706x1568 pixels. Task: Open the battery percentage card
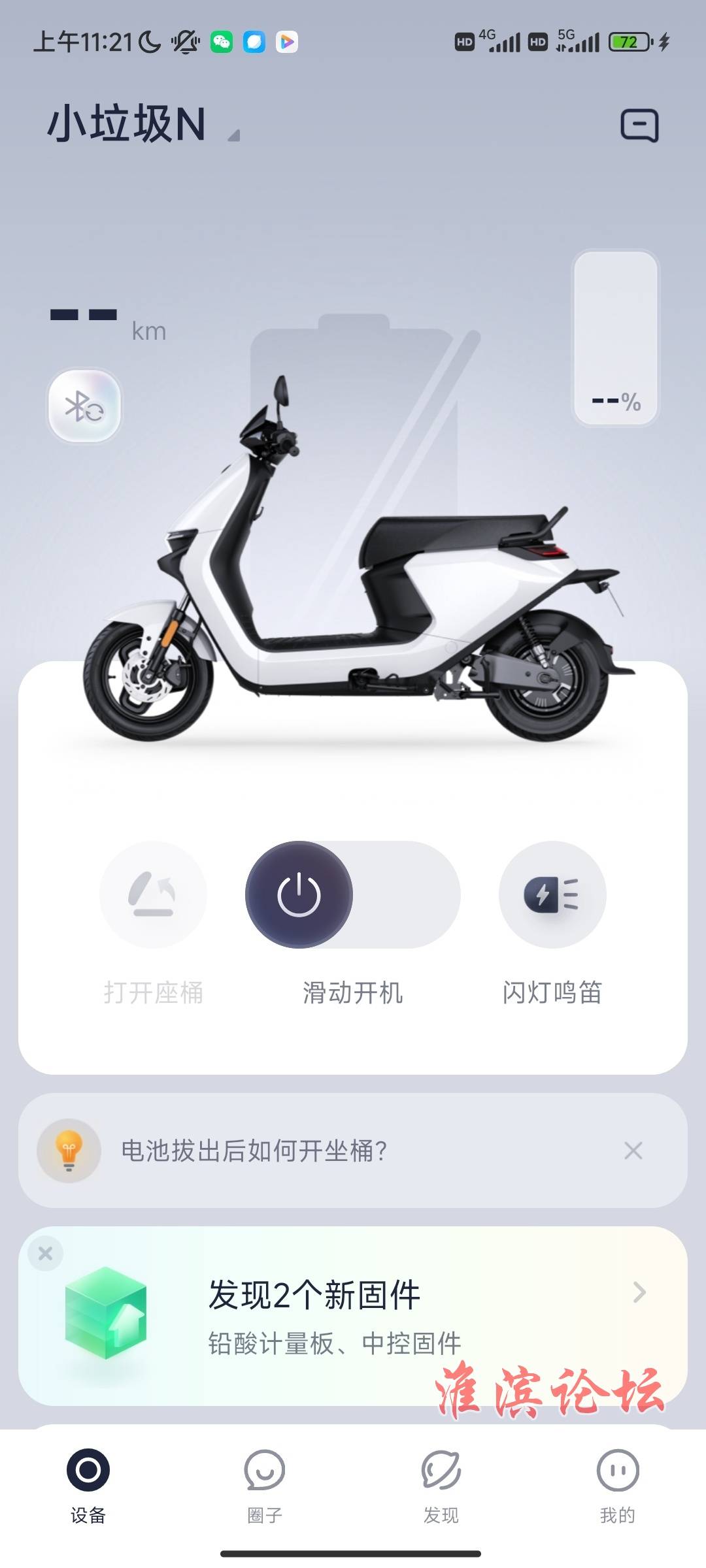click(x=615, y=338)
